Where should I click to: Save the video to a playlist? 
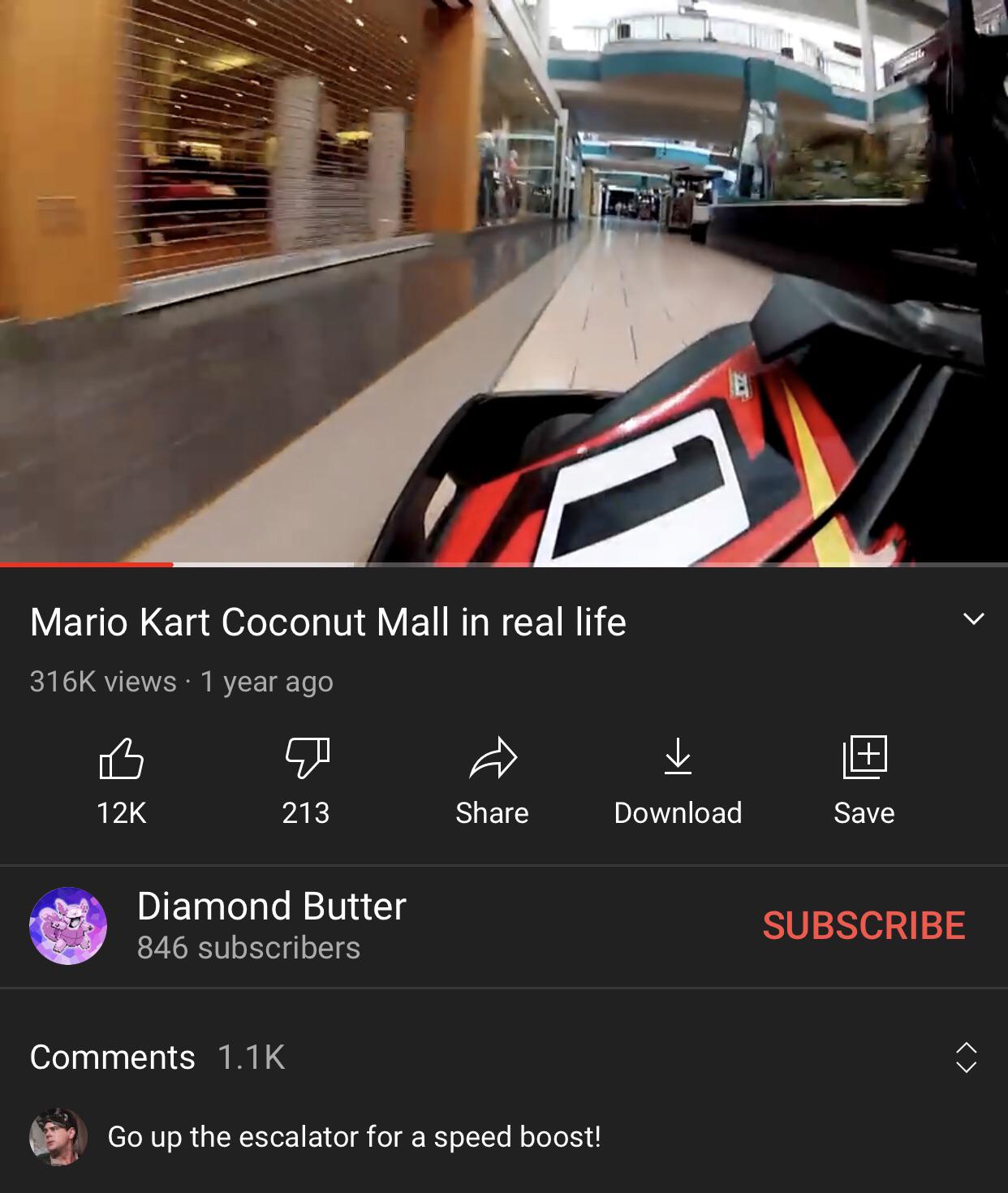click(864, 759)
